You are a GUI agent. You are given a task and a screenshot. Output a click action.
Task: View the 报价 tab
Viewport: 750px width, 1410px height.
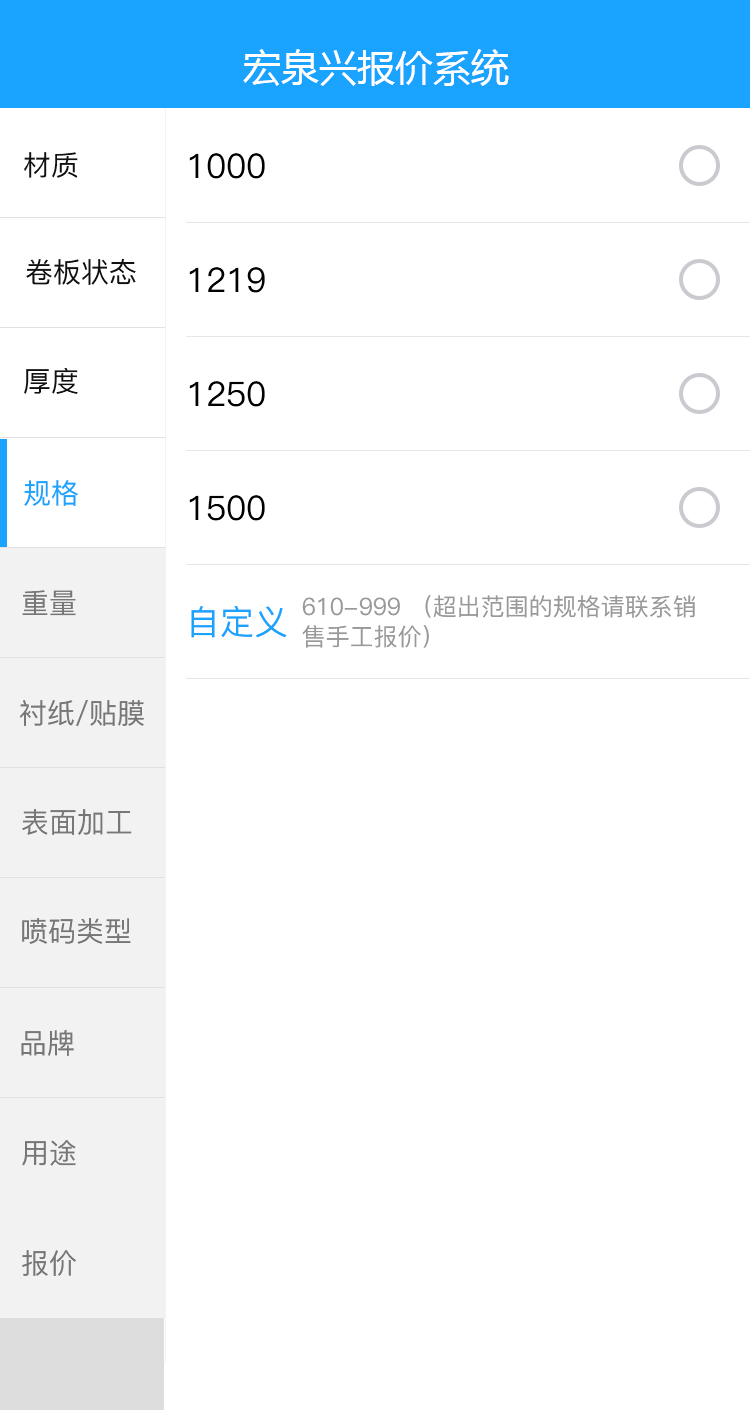click(x=82, y=1263)
